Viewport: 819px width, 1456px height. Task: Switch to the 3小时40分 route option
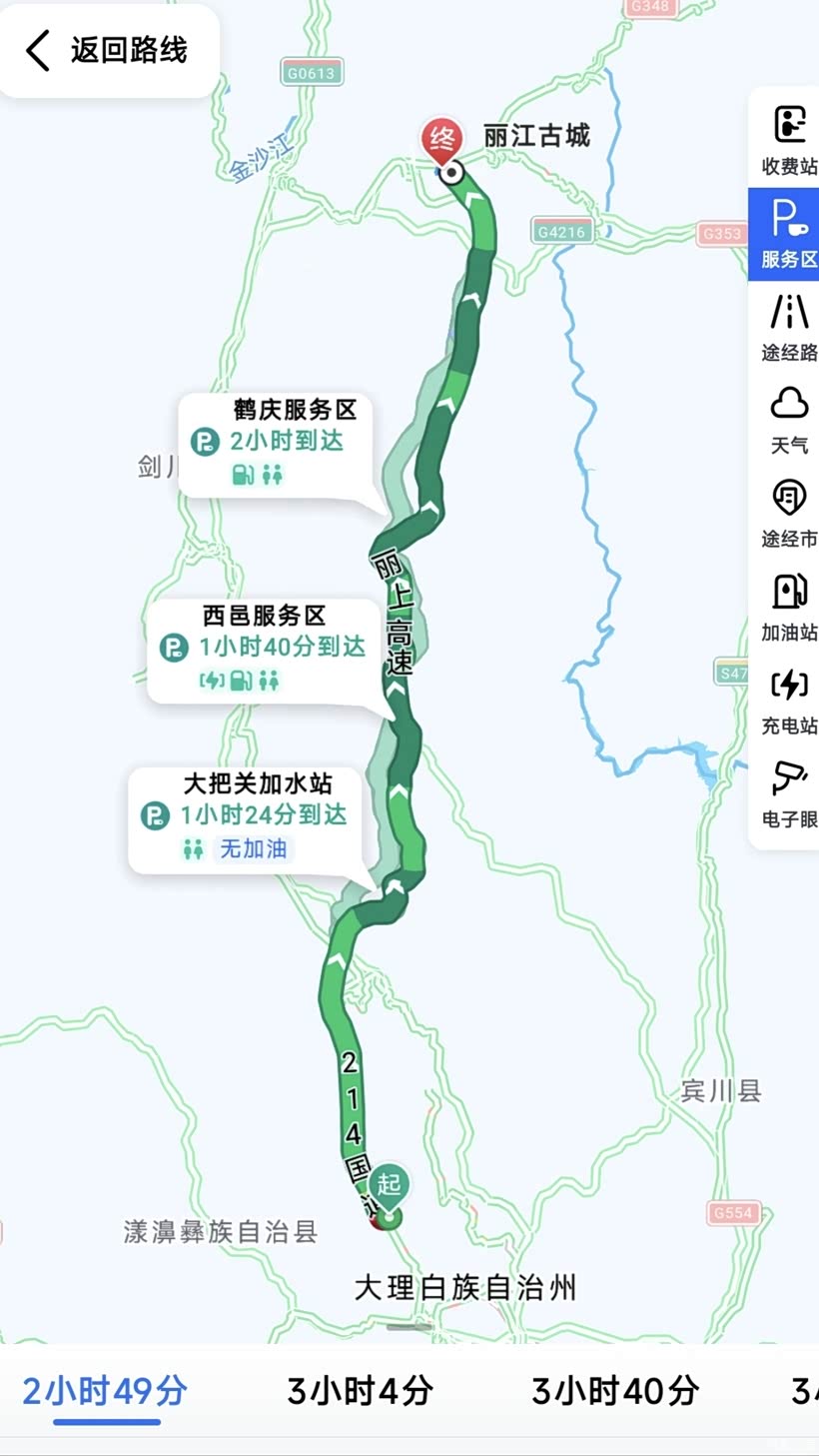pyautogui.click(x=614, y=1390)
